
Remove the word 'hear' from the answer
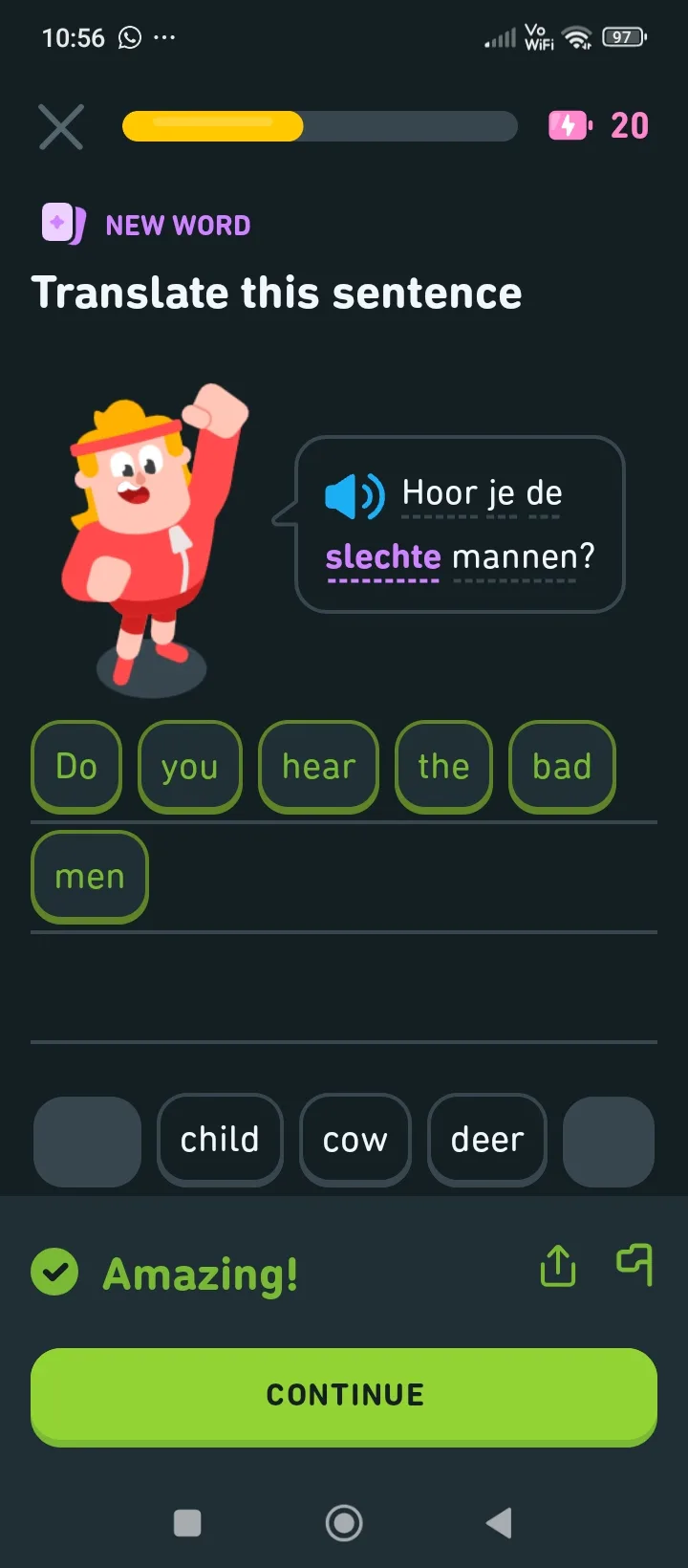point(318,767)
